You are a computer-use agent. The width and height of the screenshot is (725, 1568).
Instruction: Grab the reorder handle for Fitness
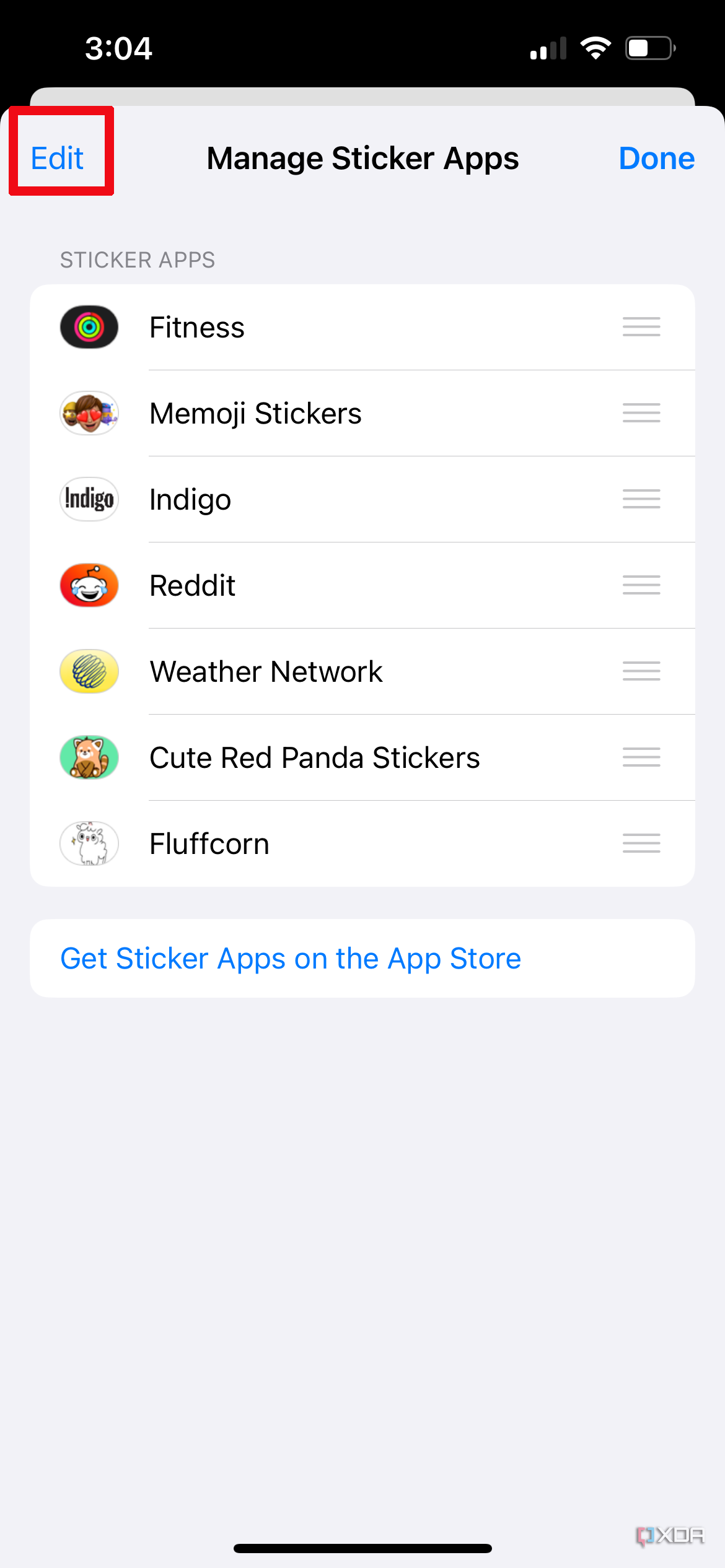click(641, 327)
